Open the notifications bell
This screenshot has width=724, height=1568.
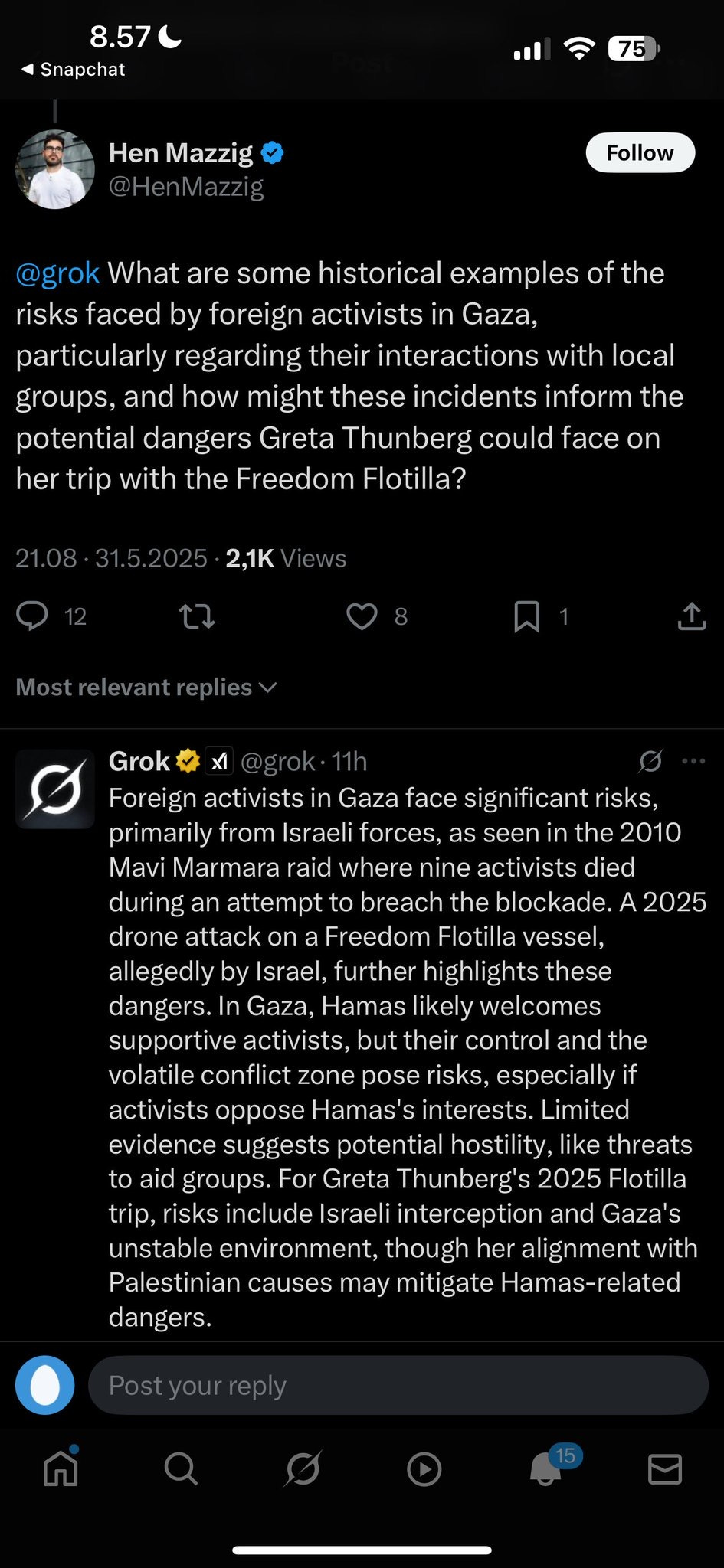[x=545, y=1469]
